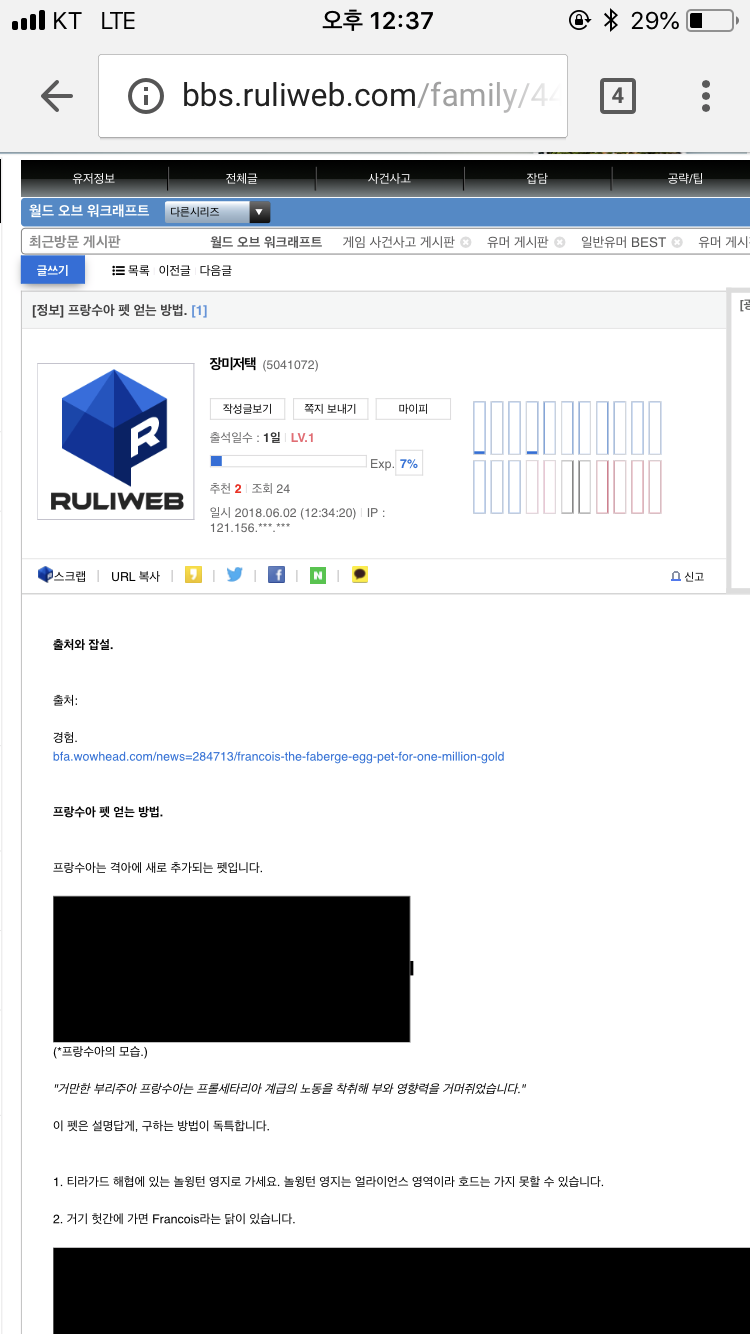Tap 작성글보기 to view author's posts
The width and height of the screenshot is (750, 1334).
[247, 409]
